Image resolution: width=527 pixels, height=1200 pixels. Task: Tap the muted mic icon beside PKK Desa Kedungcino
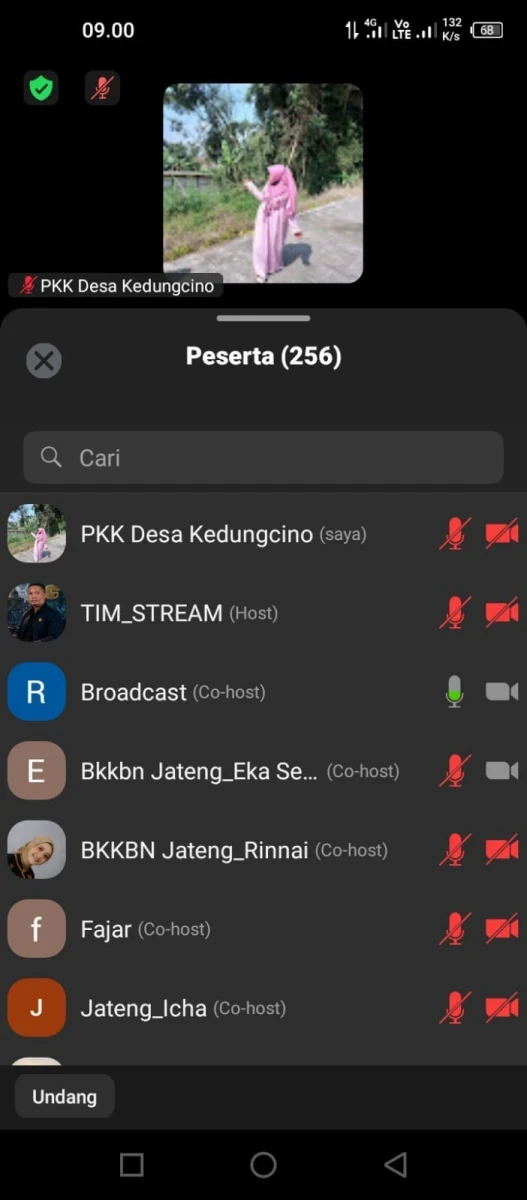(454, 534)
